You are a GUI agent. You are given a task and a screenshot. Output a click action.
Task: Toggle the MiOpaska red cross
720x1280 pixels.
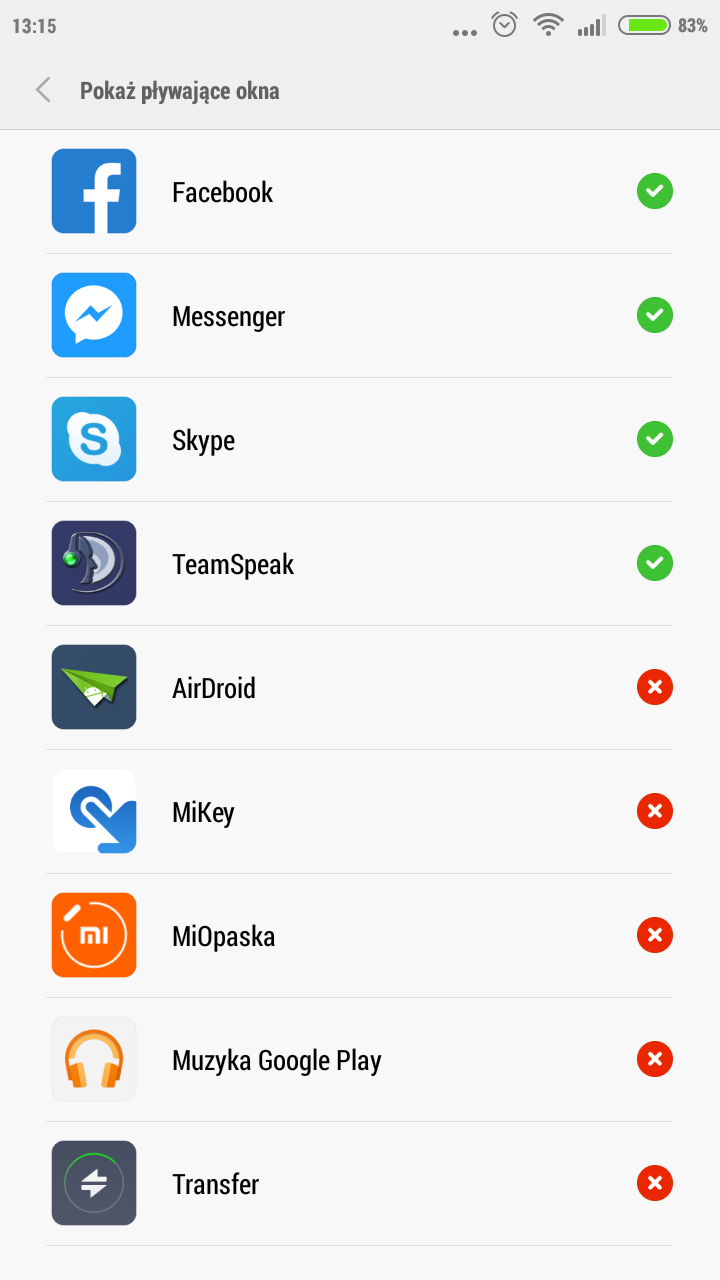[654, 935]
